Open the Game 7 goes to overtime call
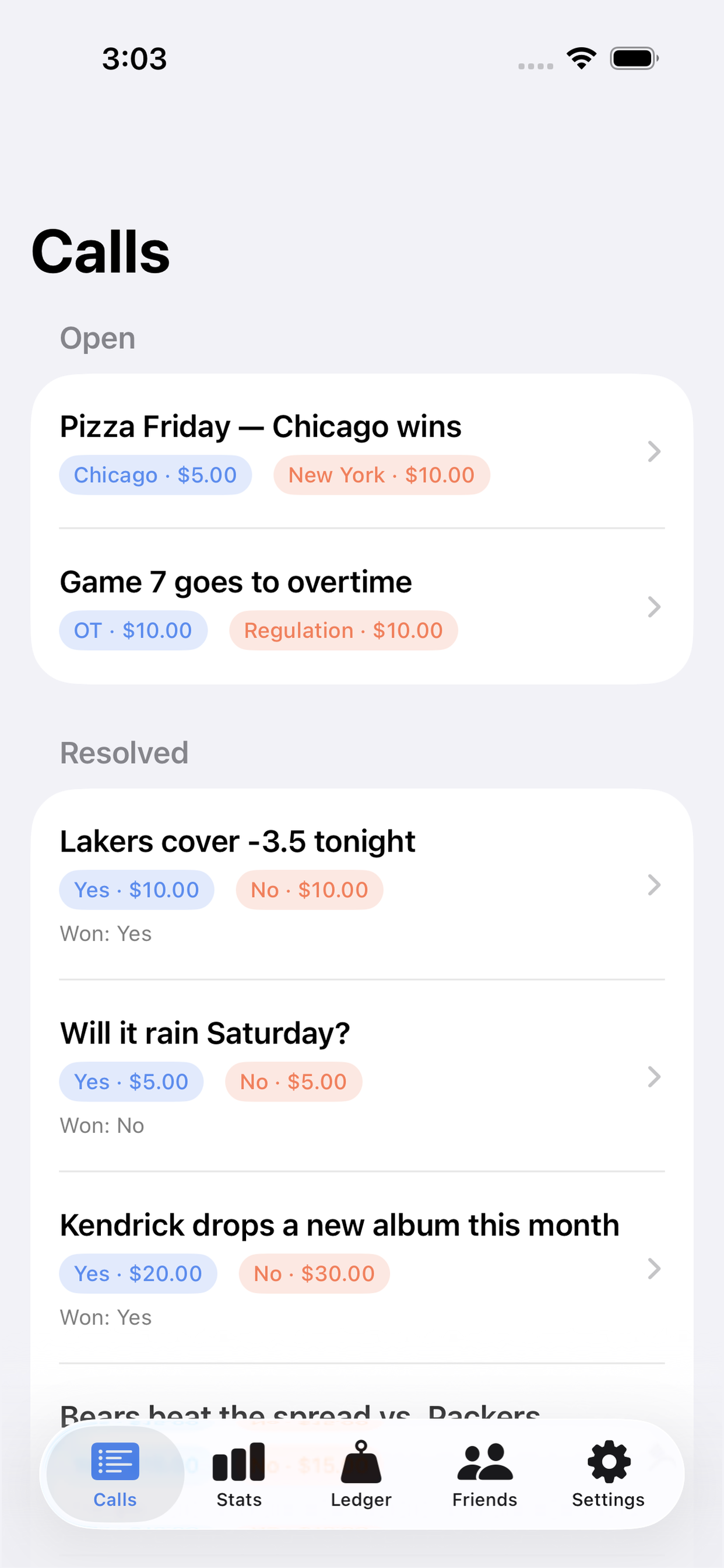The image size is (724, 1568). 361,607
